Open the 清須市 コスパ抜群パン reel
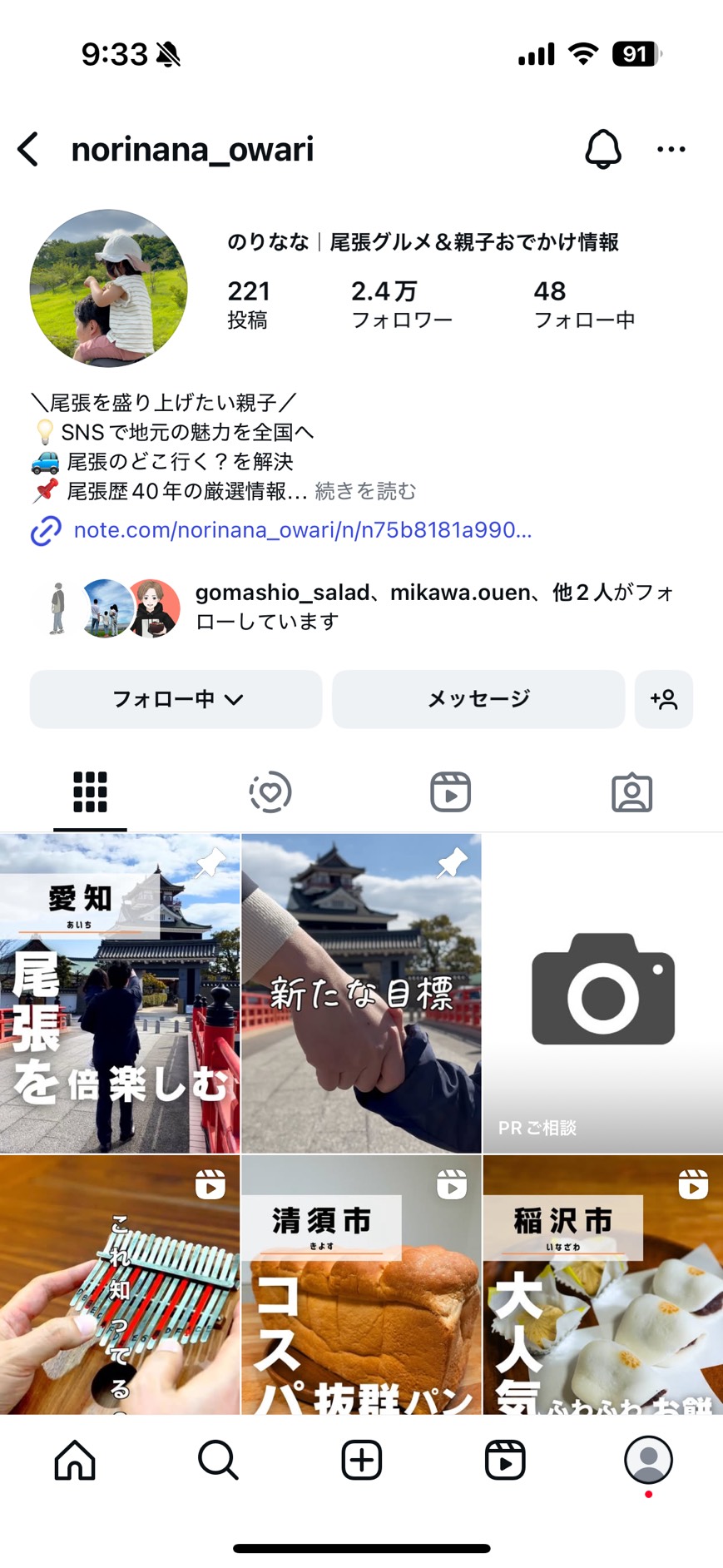 point(361,1284)
